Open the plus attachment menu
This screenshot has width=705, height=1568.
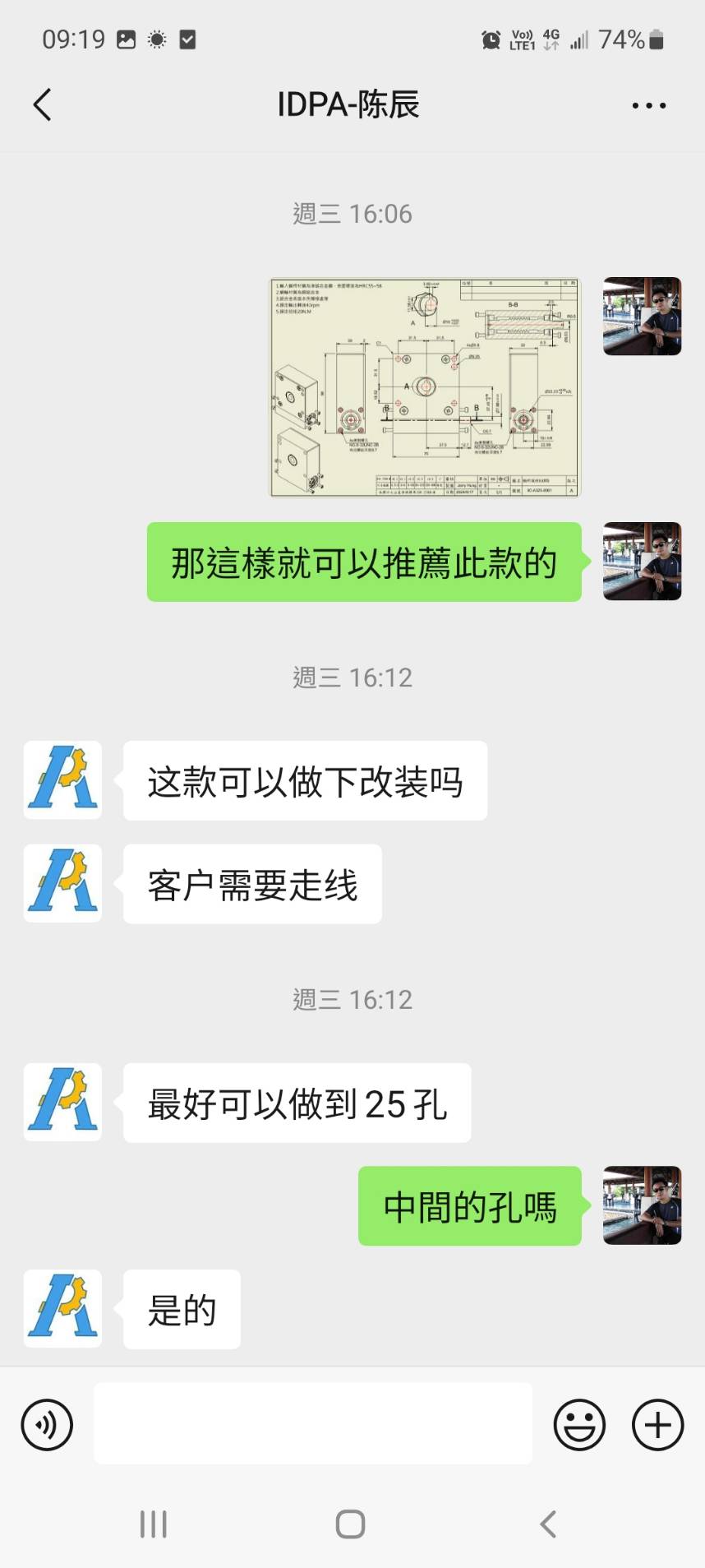(x=657, y=1425)
